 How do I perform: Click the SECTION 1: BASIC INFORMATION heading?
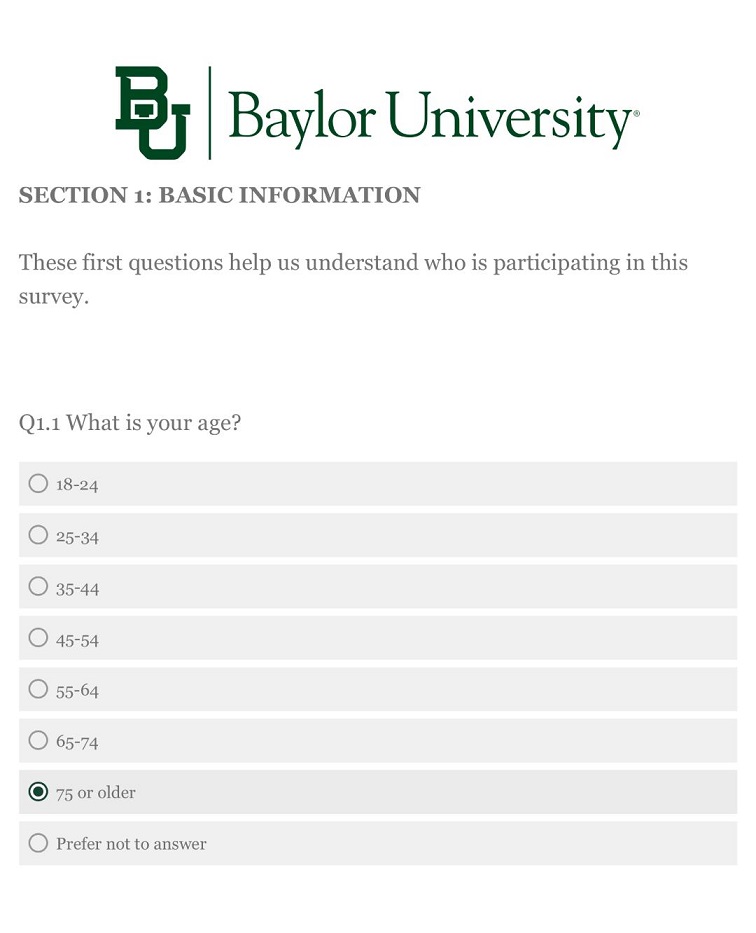point(219,195)
